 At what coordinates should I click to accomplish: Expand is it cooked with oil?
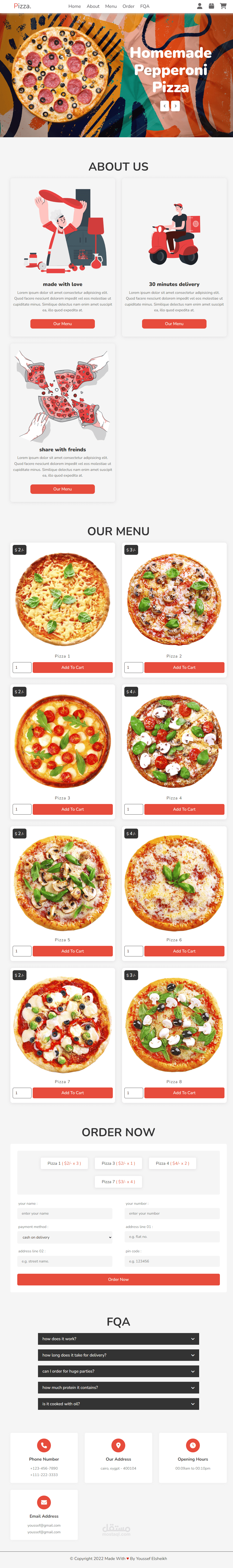(118, 1404)
